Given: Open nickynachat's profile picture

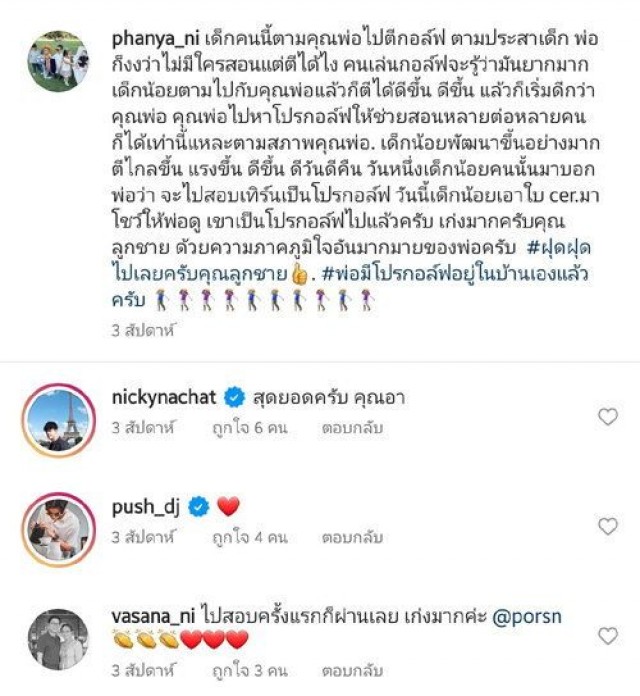Looking at the screenshot, I should (x=57, y=416).
